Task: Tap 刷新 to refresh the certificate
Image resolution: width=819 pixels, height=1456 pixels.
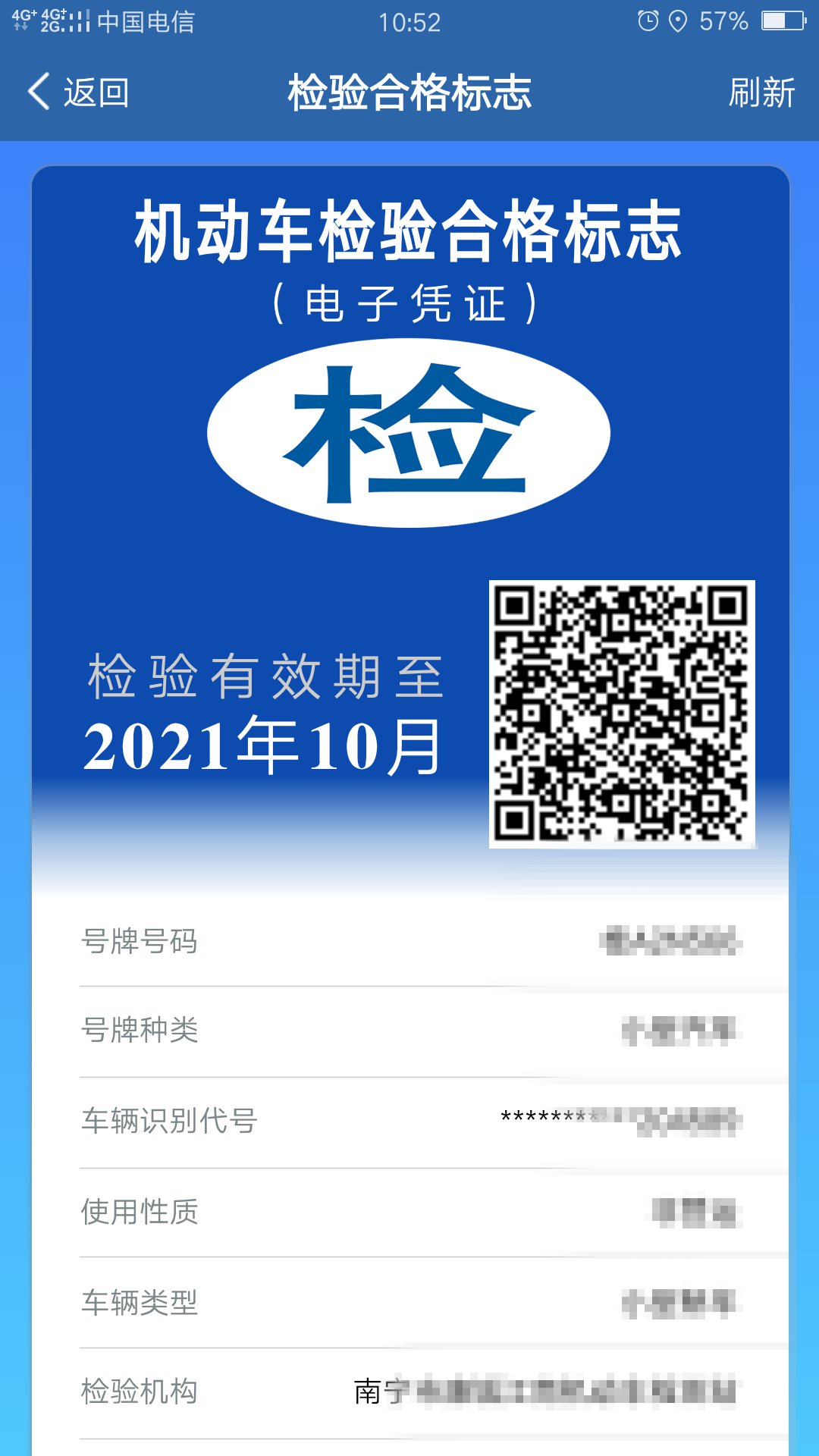Action: [x=761, y=93]
